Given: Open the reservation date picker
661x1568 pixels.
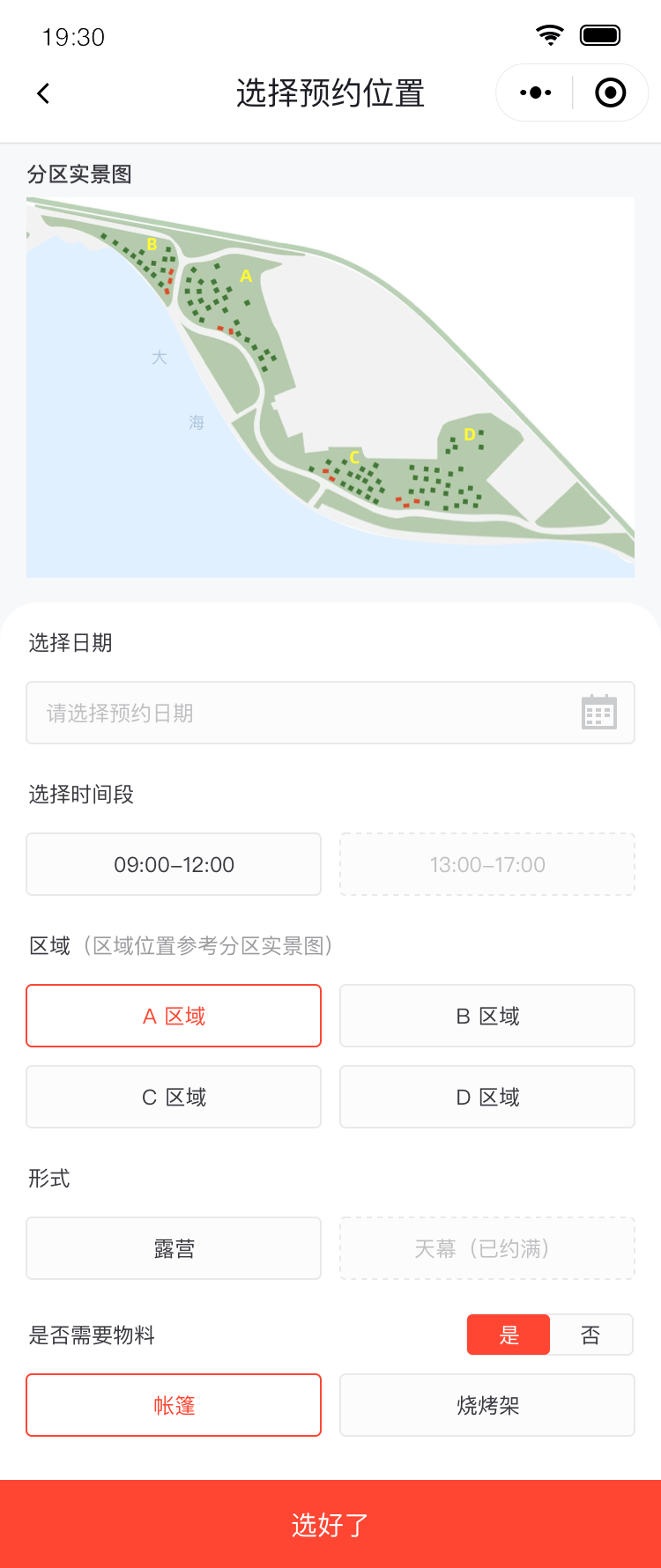Looking at the screenshot, I should pos(330,713).
